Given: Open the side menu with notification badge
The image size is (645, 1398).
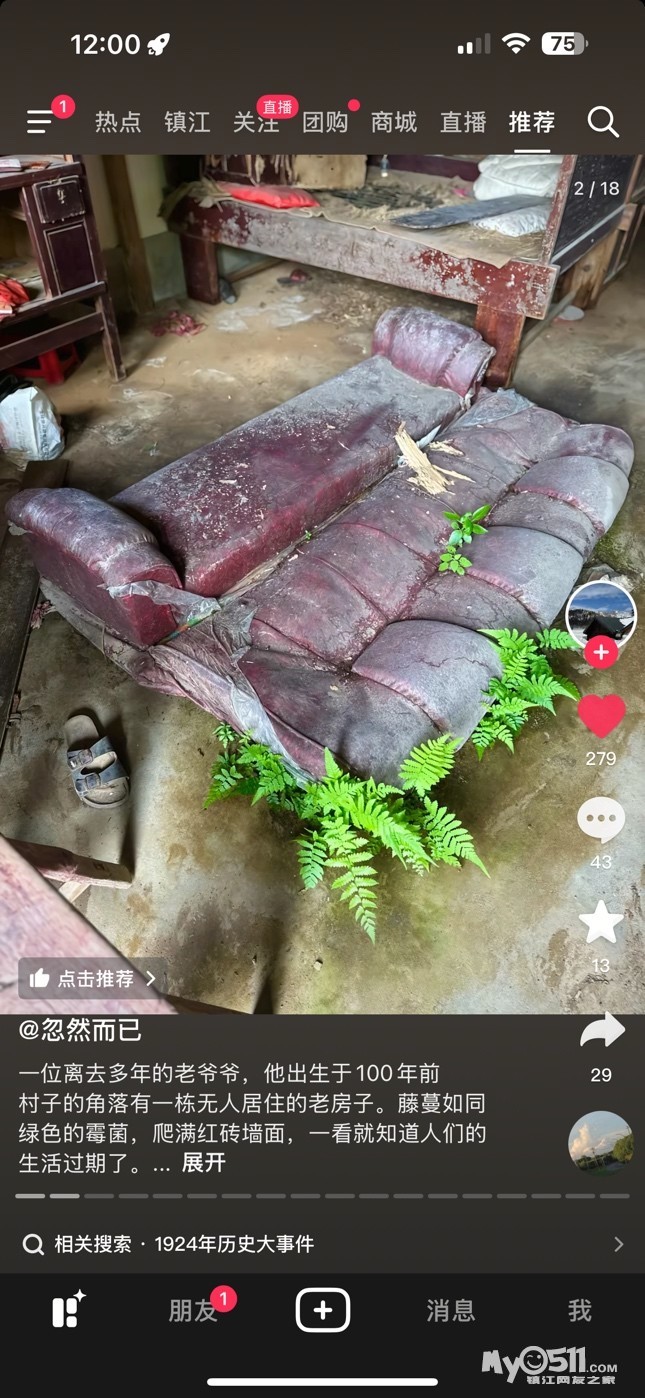Looking at the screenshot, I should (x=42, y=122).
